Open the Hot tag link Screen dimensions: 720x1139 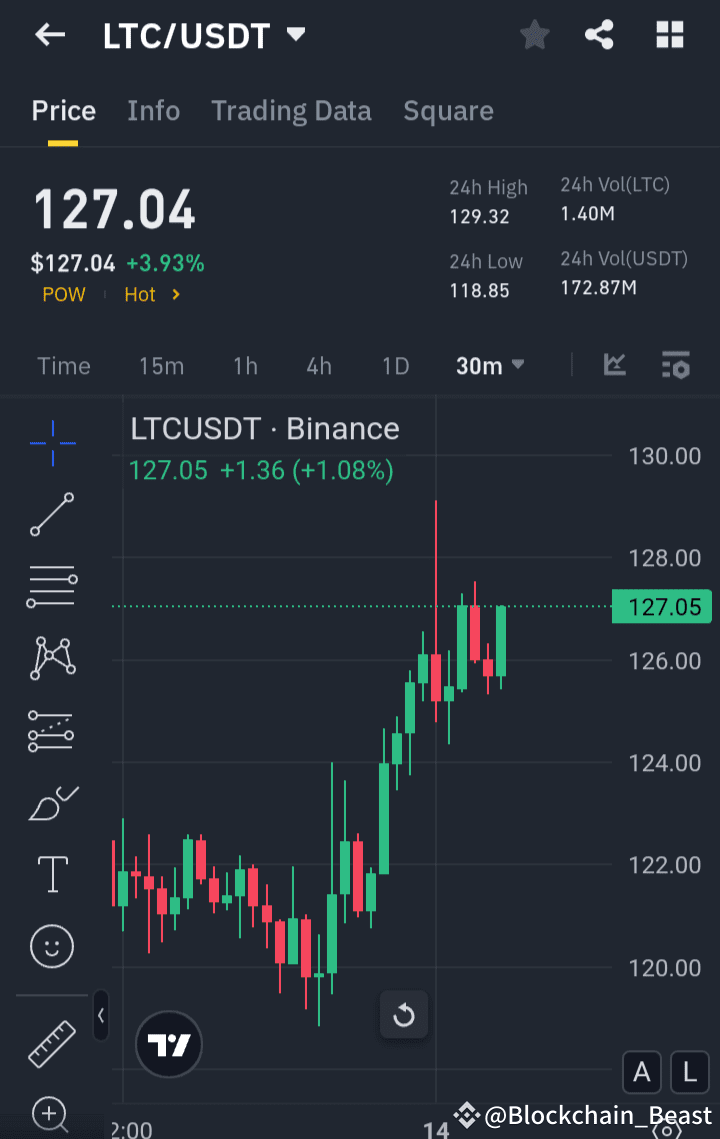(140, 294)
